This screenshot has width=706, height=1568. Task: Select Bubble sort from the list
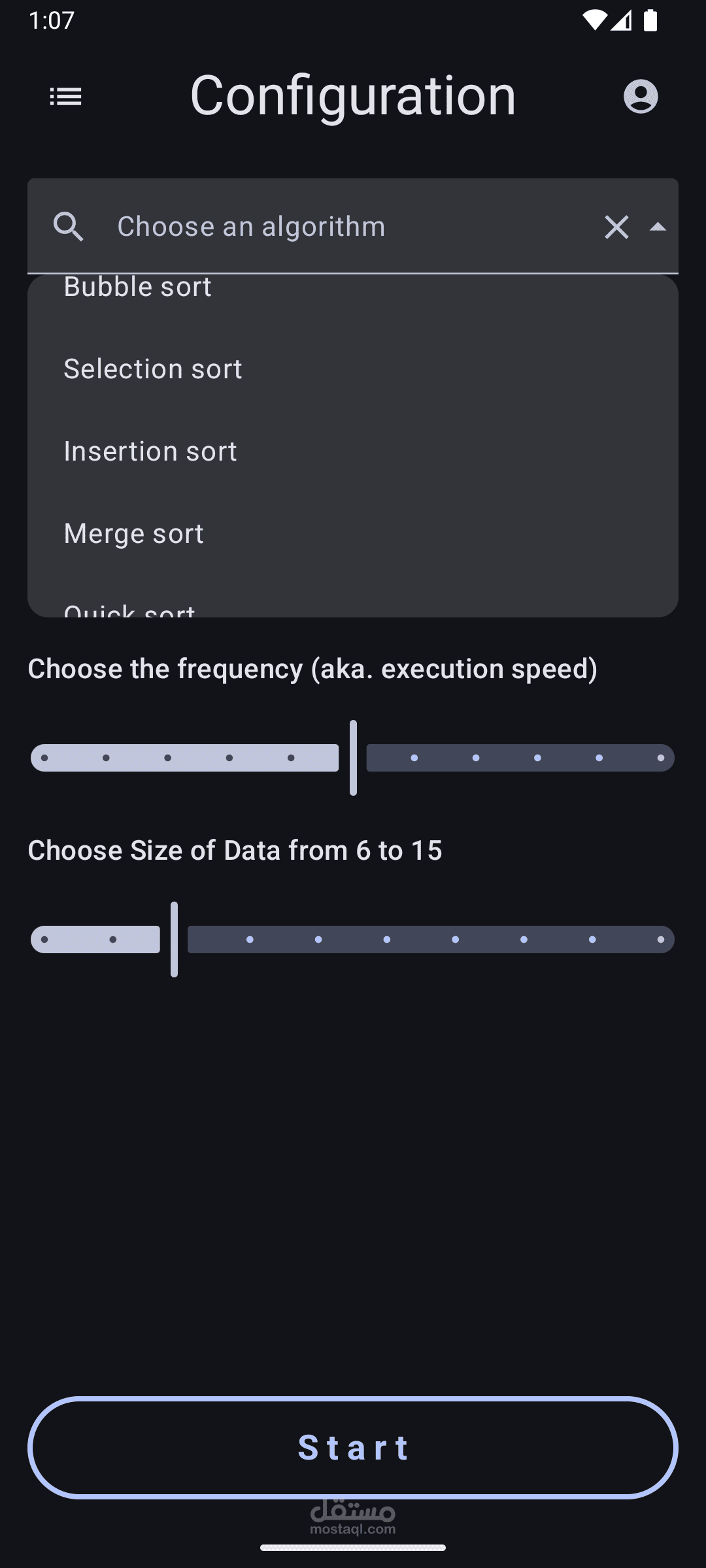pos(353,287)
